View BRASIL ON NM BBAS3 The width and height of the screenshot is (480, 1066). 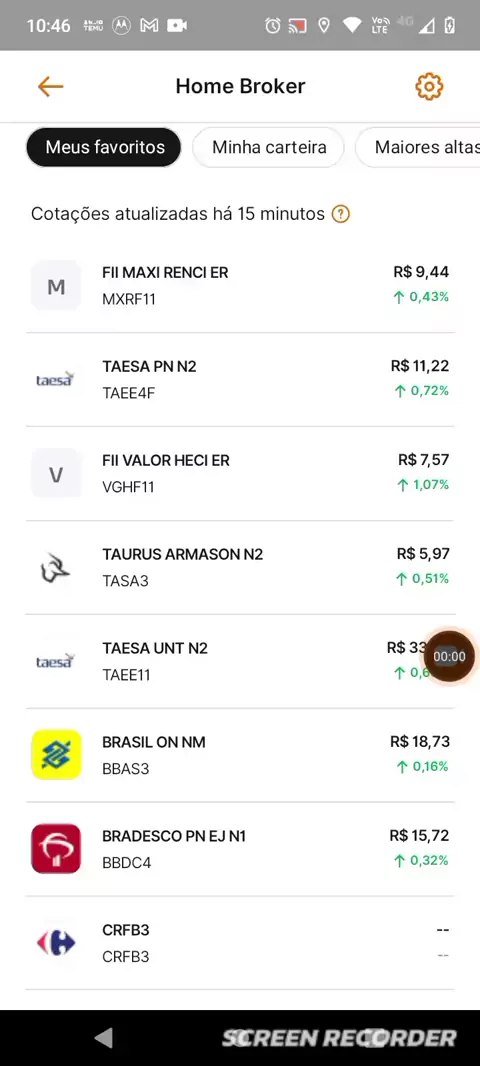tap(240, 755)
